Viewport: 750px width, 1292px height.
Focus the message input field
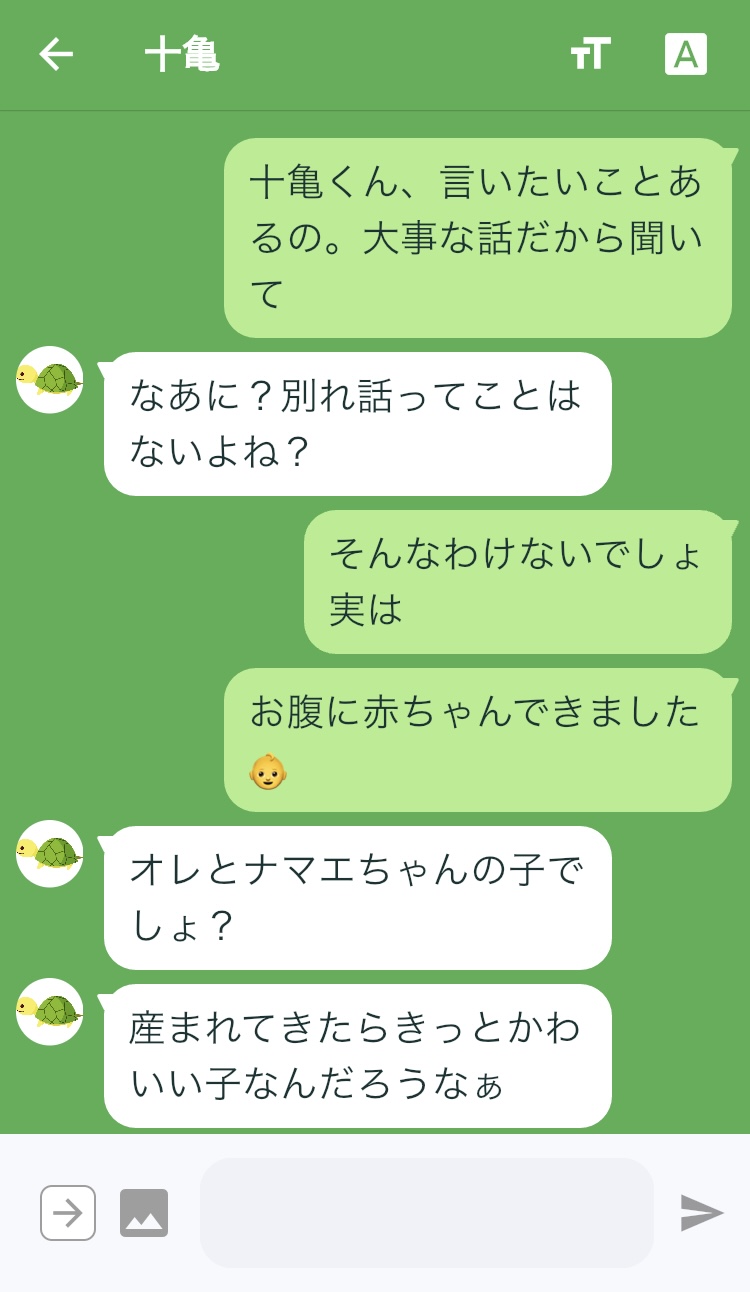point(427,1213)
